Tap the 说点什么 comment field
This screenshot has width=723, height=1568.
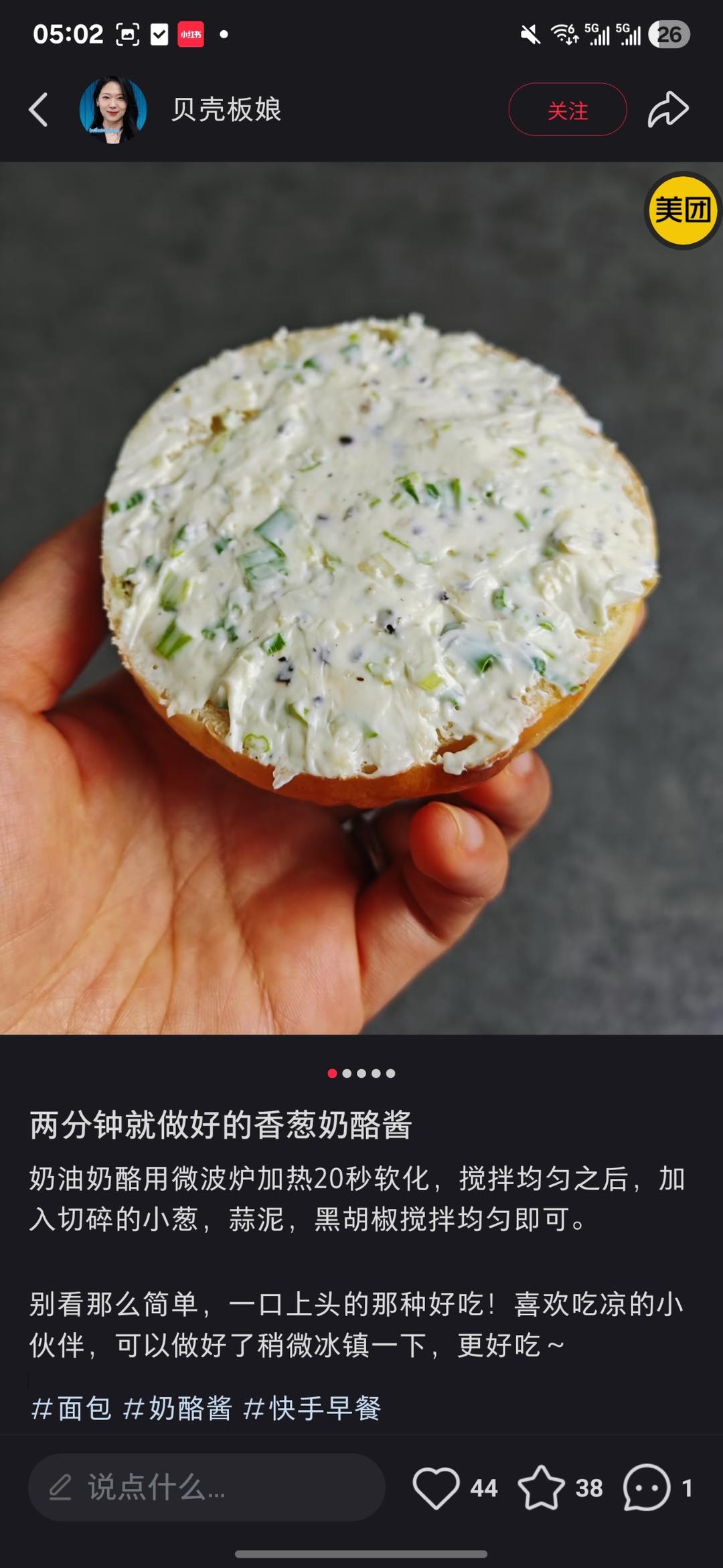206,1488
